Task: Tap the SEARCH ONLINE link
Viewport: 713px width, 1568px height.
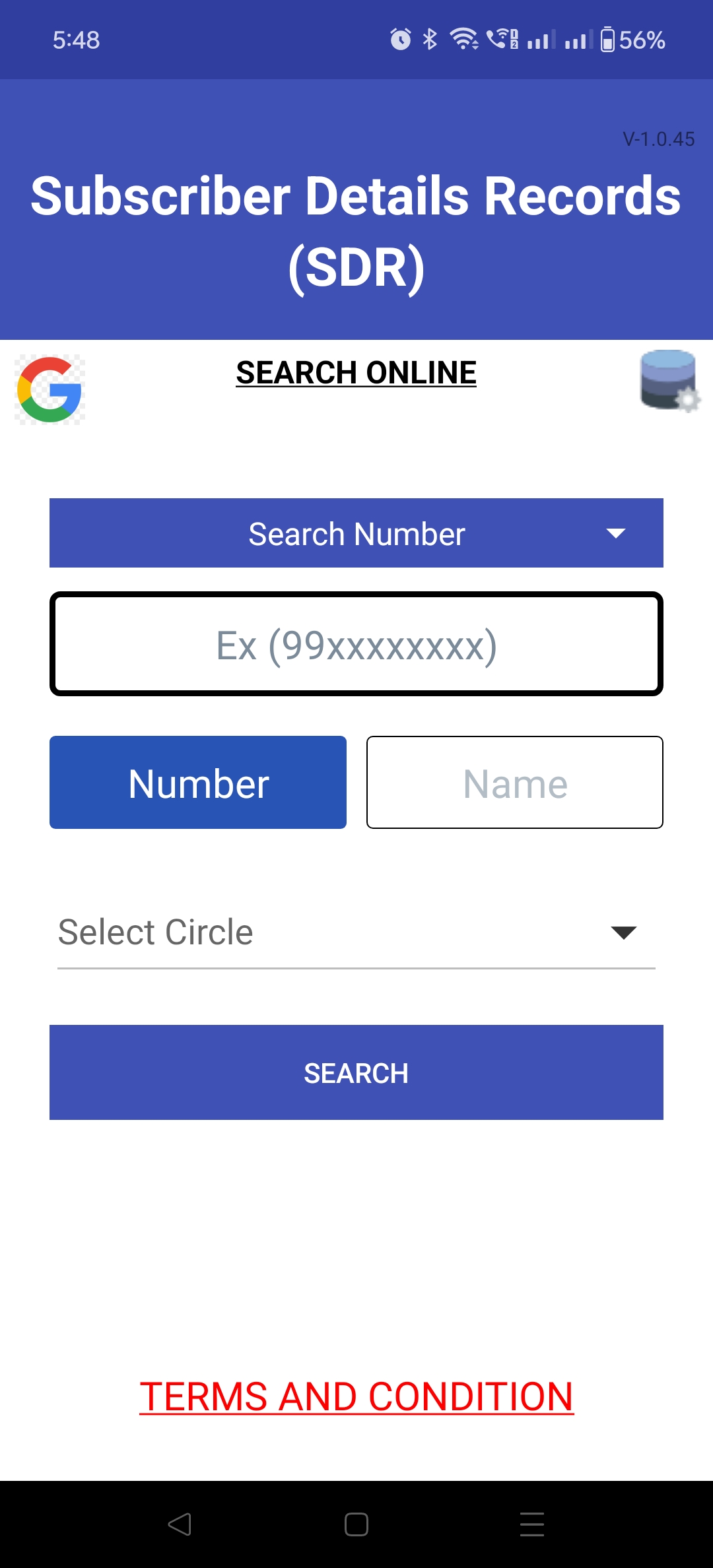Action: [356, 373]
